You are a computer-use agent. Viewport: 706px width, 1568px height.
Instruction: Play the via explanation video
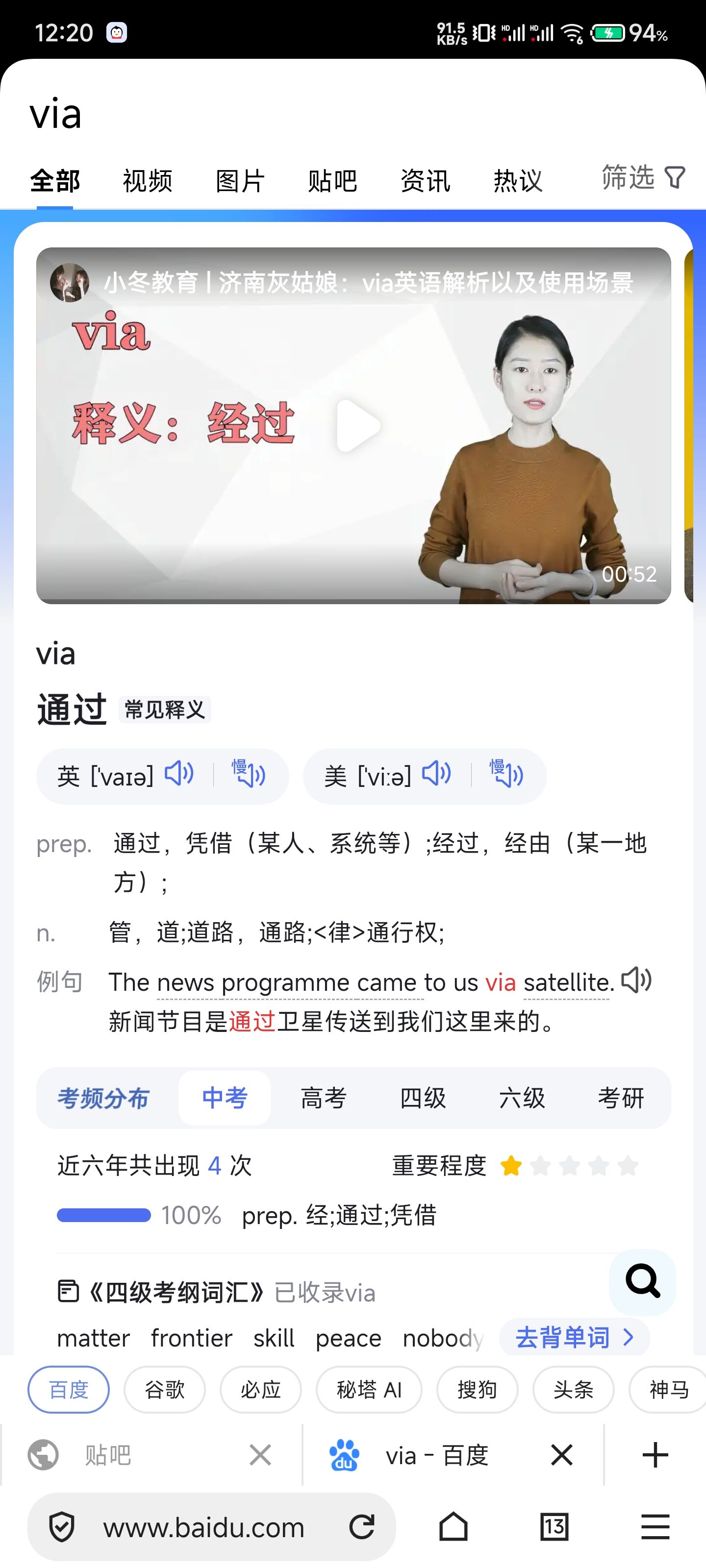[x=358, y=425]
